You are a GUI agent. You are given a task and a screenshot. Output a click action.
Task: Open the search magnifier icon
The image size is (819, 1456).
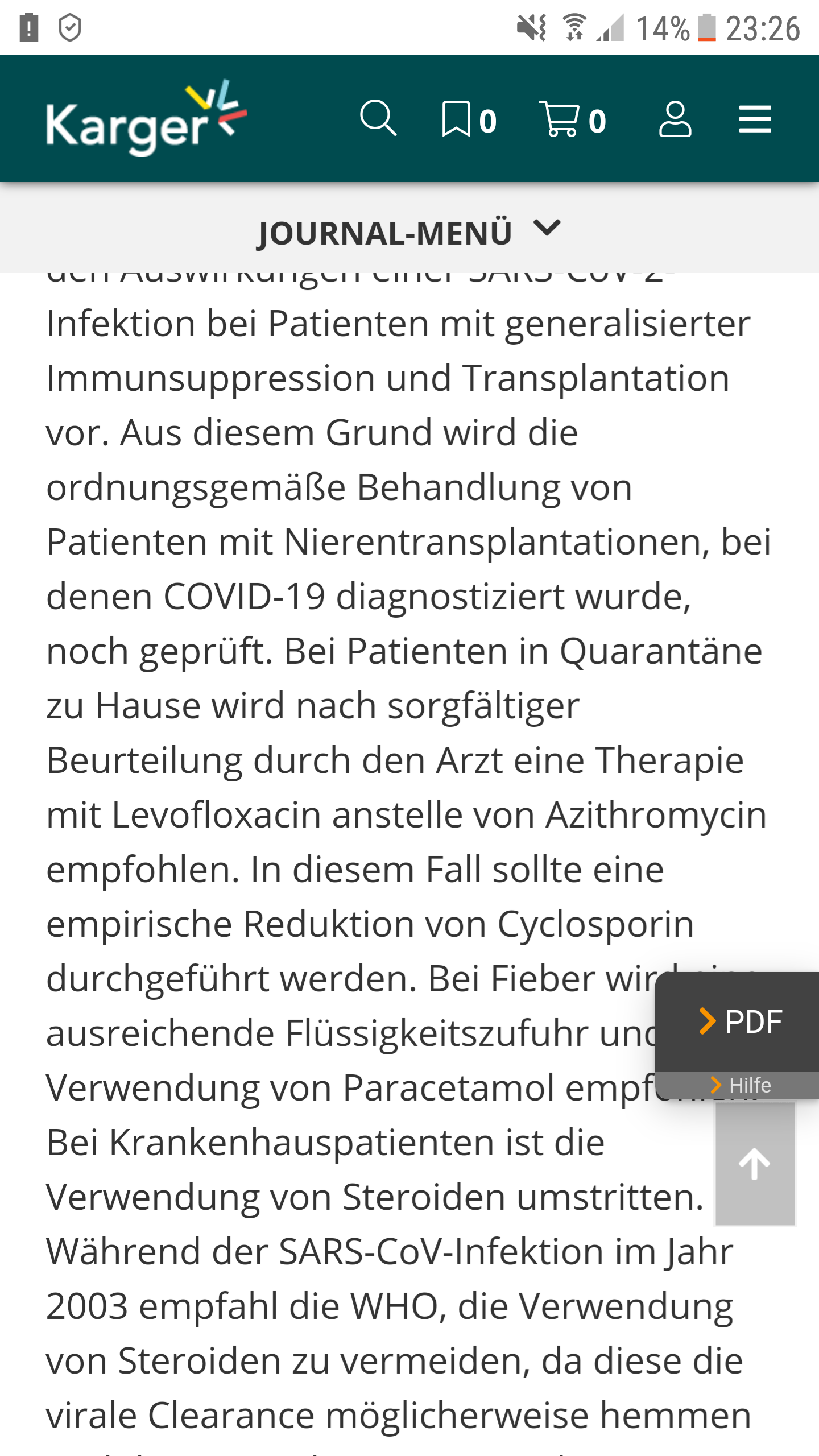click(378, 119)
